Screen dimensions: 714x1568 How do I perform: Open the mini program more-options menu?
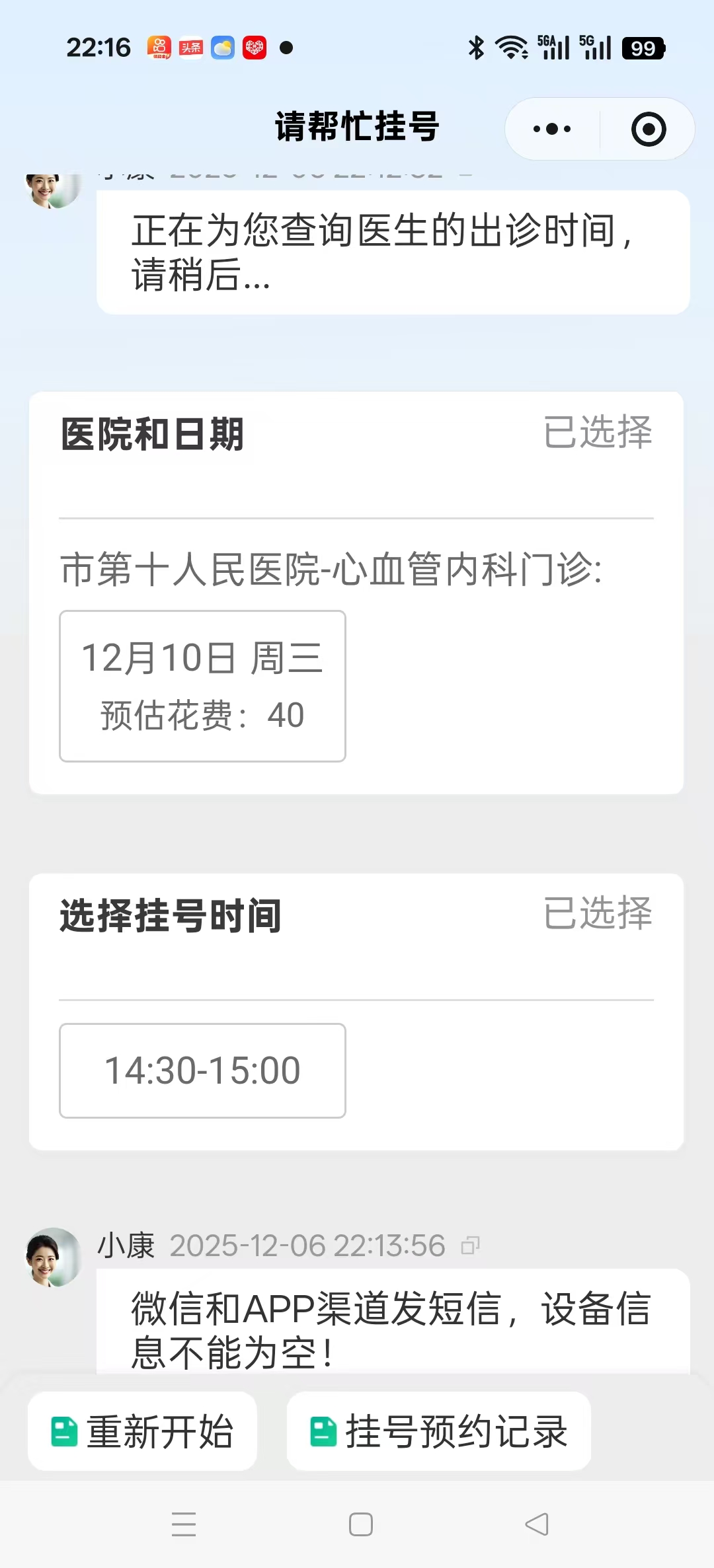point(552,129)
